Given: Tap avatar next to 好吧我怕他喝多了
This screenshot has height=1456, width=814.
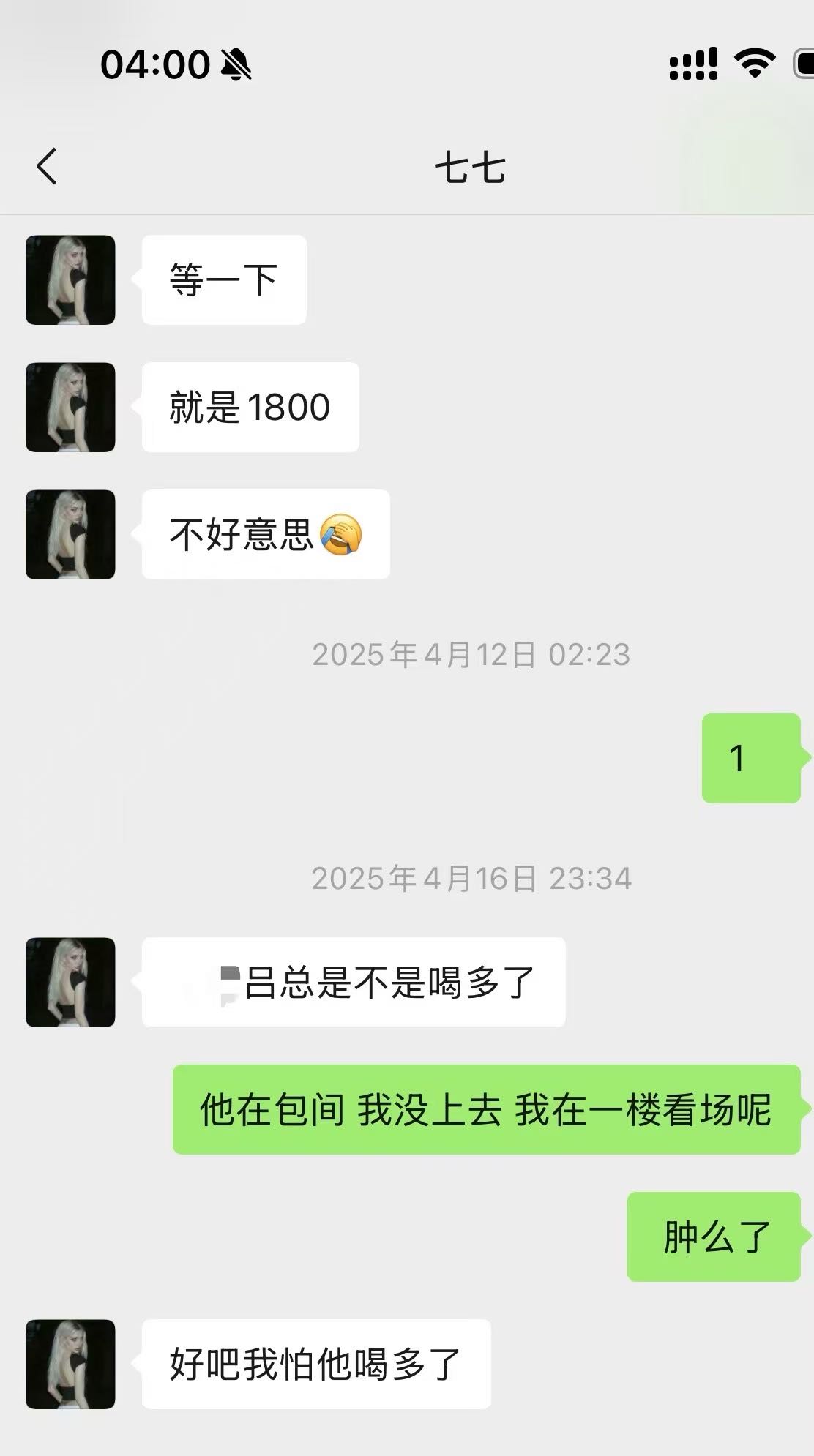Looking at the screenshot, I should pos(70,1364).
